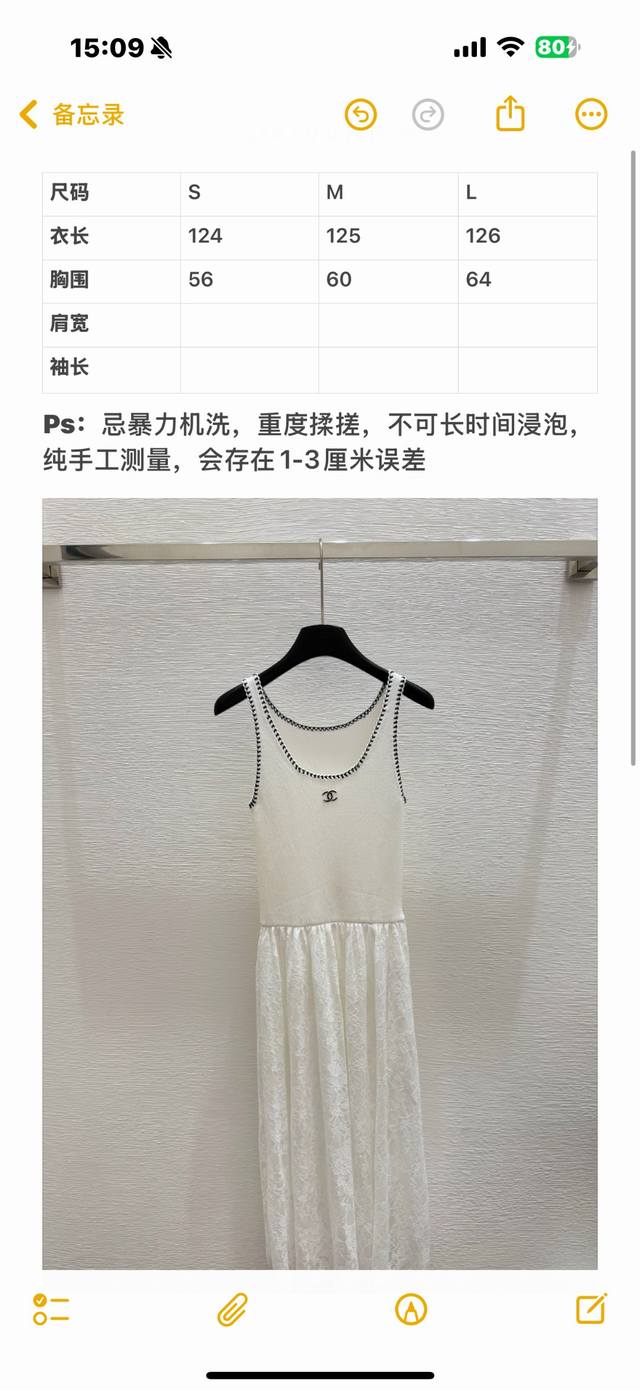The height and width of the screenshot is (1391, 640).
Task: Share this note
Action: pyautogui.click(x=510, y=114)
